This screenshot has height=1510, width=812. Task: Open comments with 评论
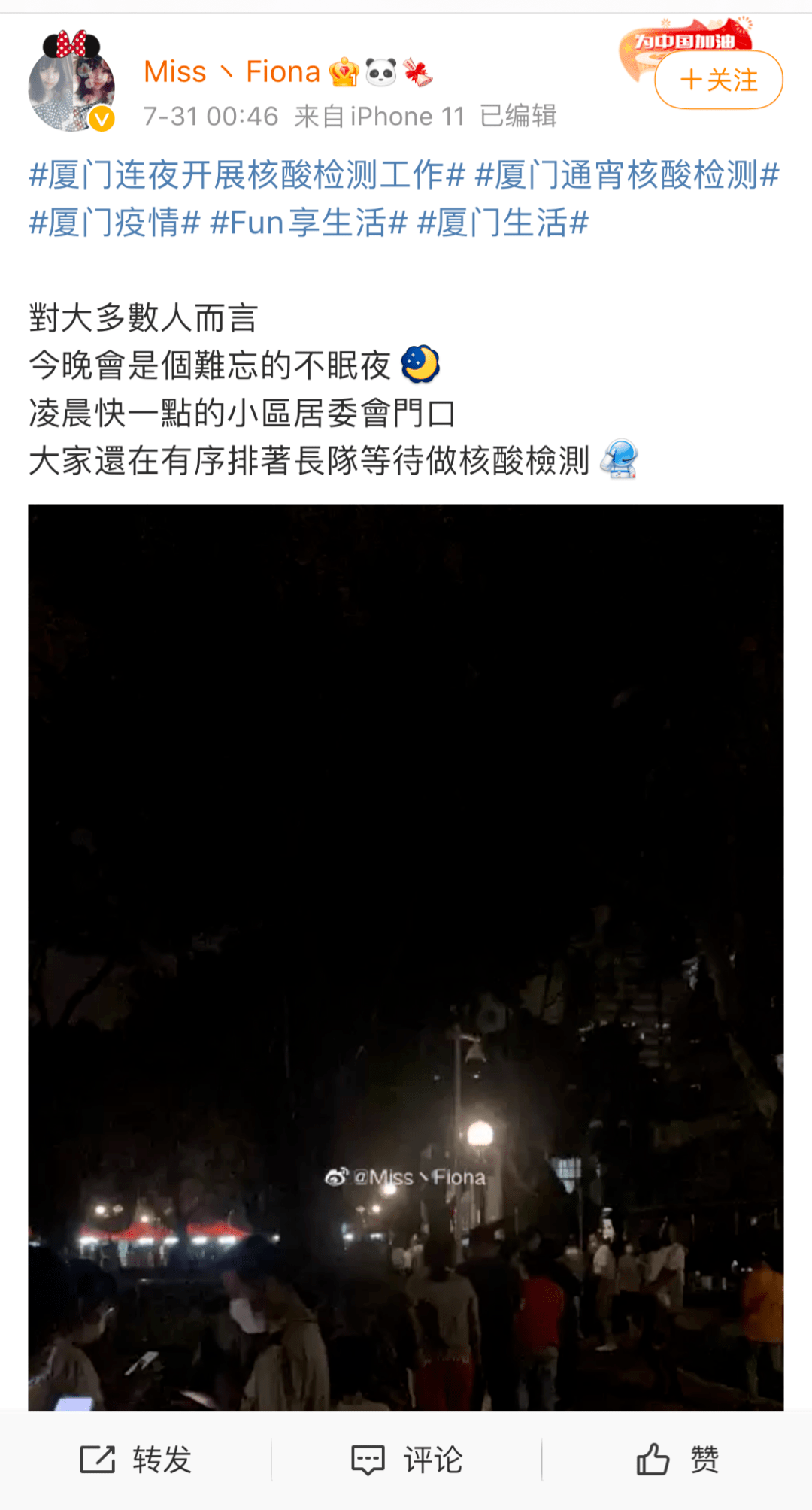[x=407, y=1460]
